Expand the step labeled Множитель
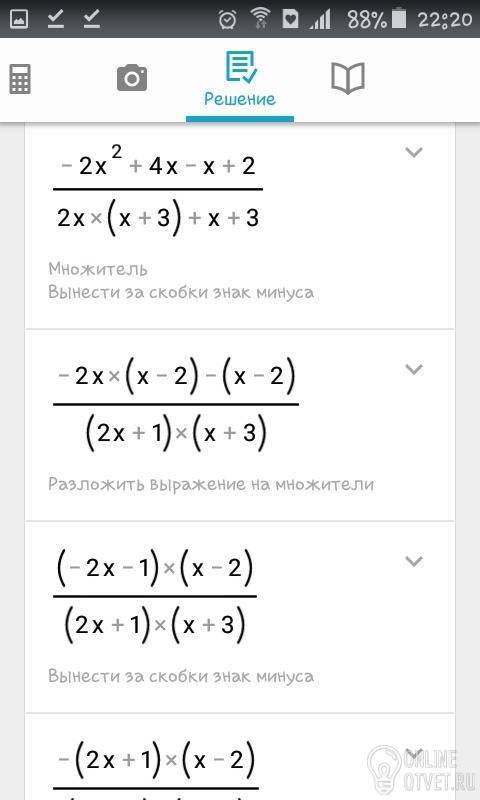The height and width of the screenshot is (800, 480). pos(414,152)
